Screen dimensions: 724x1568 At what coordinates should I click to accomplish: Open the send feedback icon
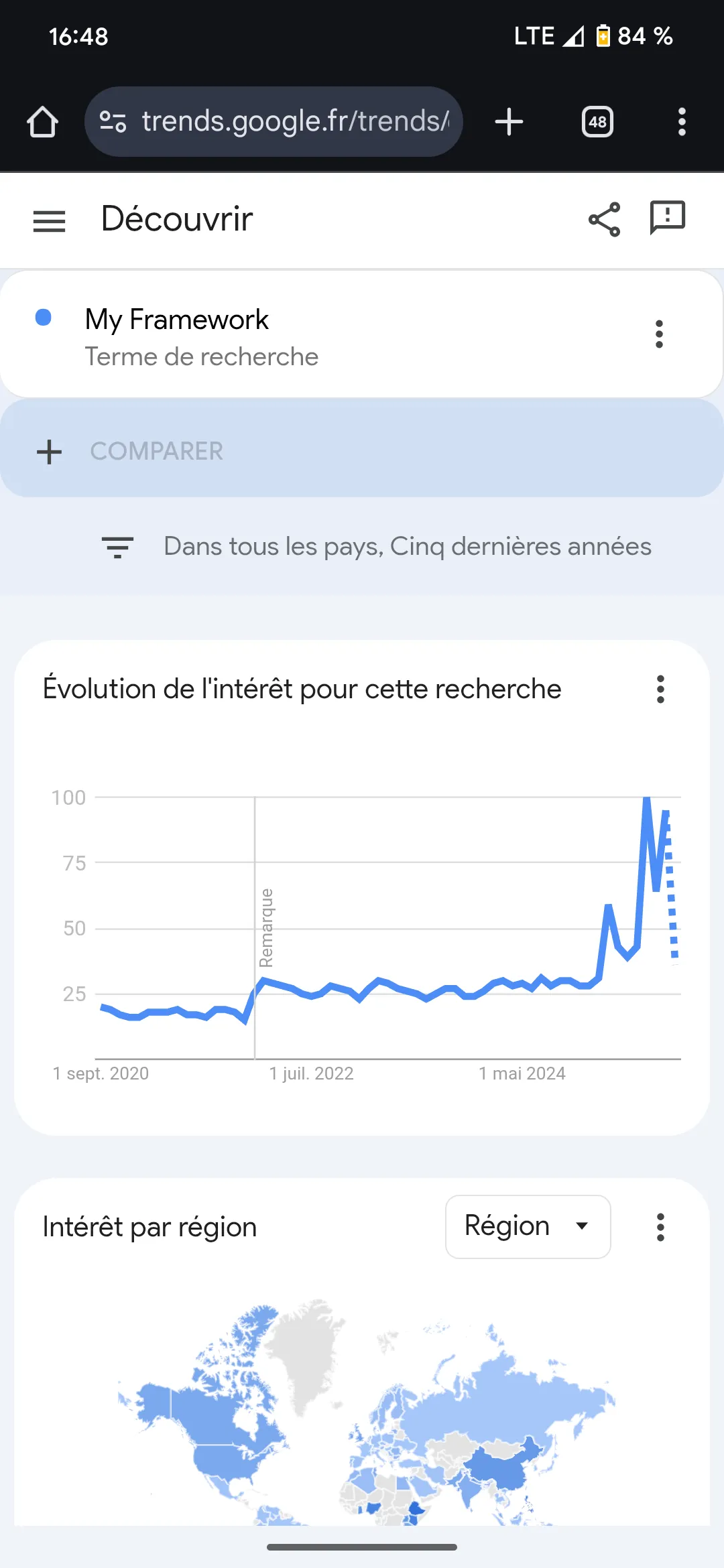point(667,218)
